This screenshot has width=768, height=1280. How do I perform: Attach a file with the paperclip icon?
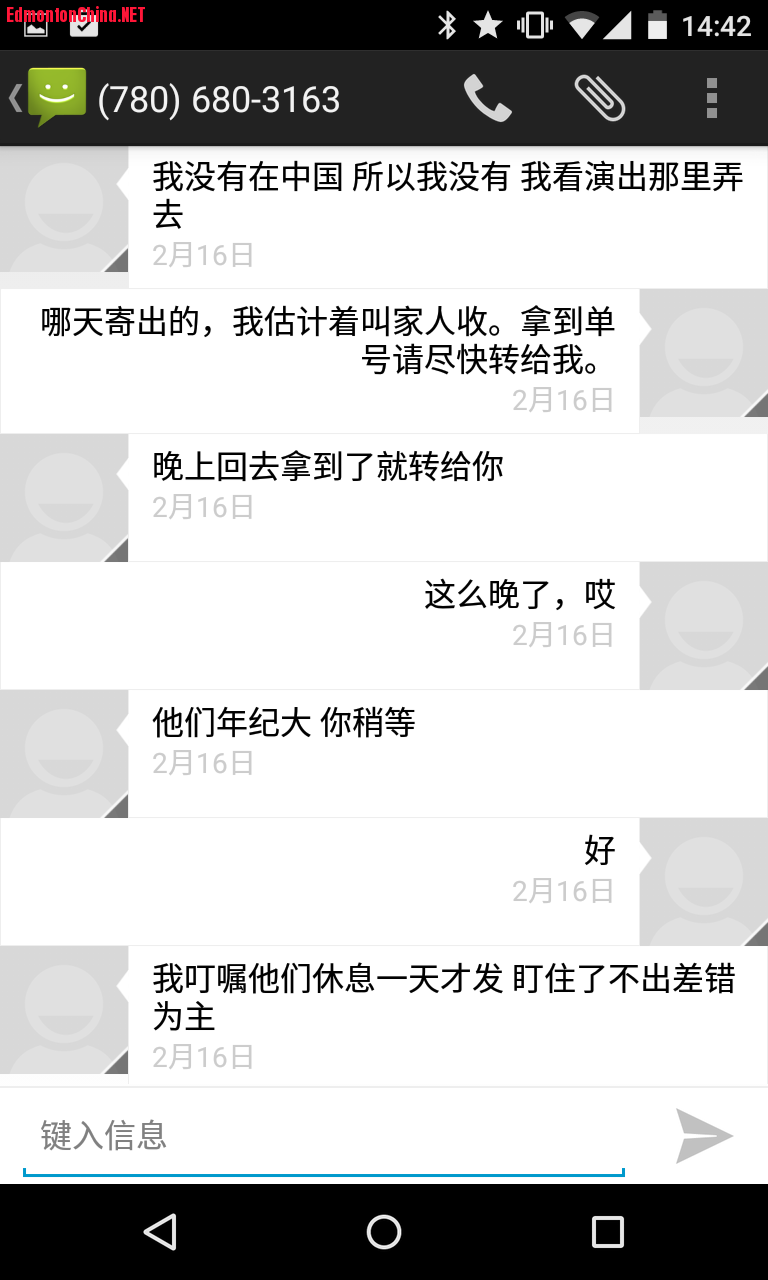pos(600,99)
